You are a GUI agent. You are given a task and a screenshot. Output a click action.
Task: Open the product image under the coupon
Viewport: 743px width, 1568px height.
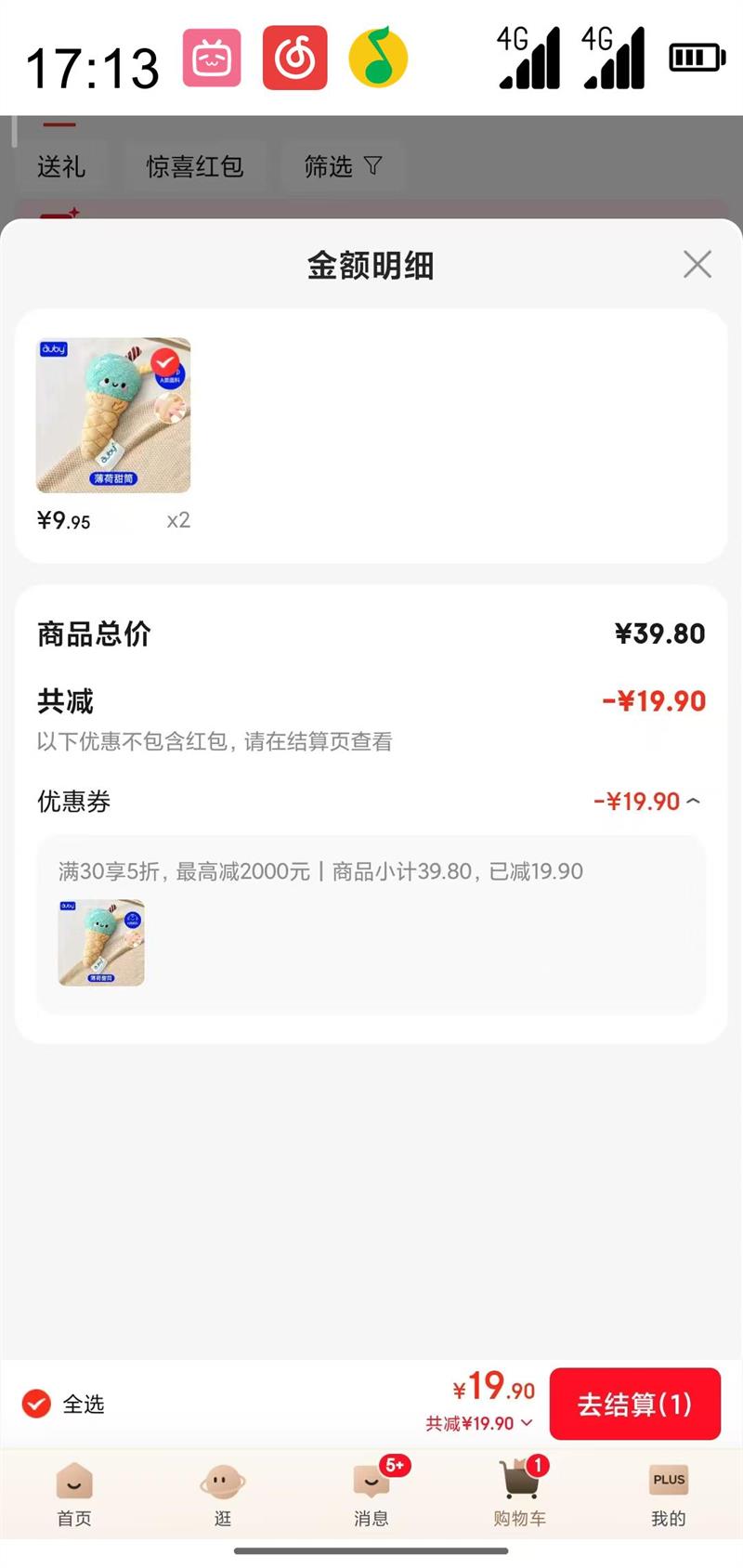pyautogui.click(x=101, y=942)
